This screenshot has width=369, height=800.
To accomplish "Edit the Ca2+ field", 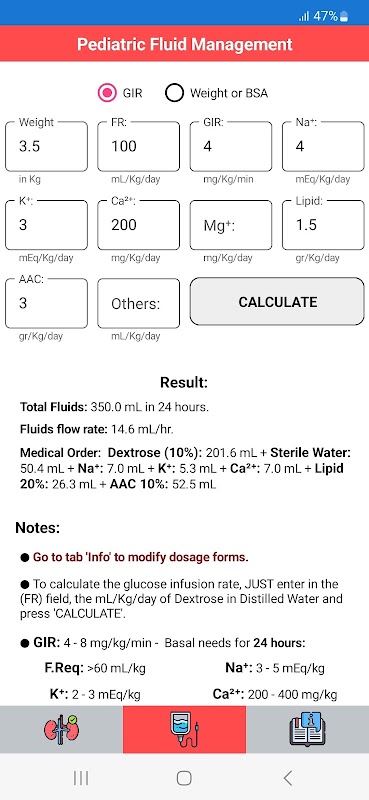I will [x=138, y=225].
